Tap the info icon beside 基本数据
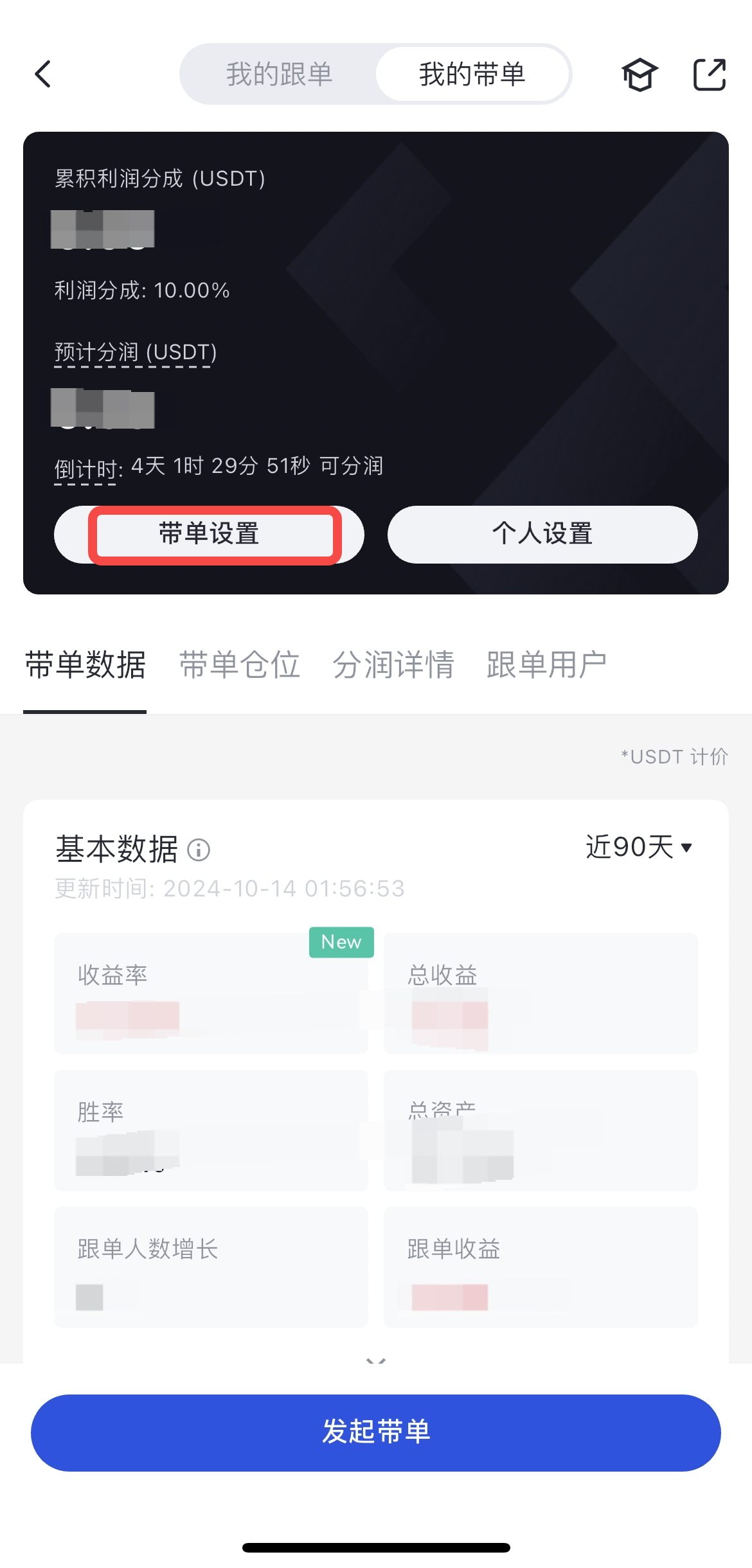752x1568 pixels. pyautogui.click(x=199, y=850)
